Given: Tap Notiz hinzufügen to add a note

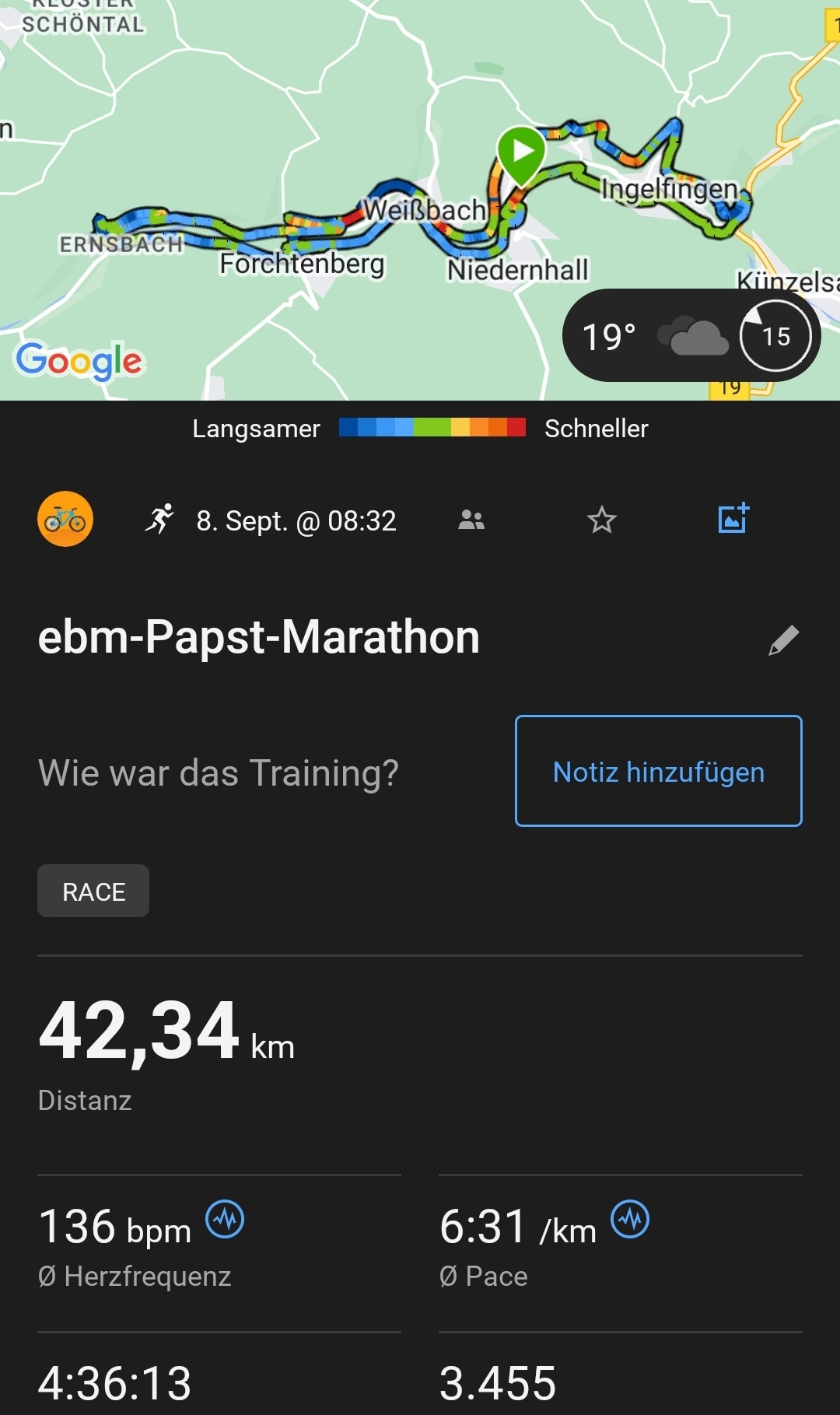Looking at the screenshot, I should 658,771.
